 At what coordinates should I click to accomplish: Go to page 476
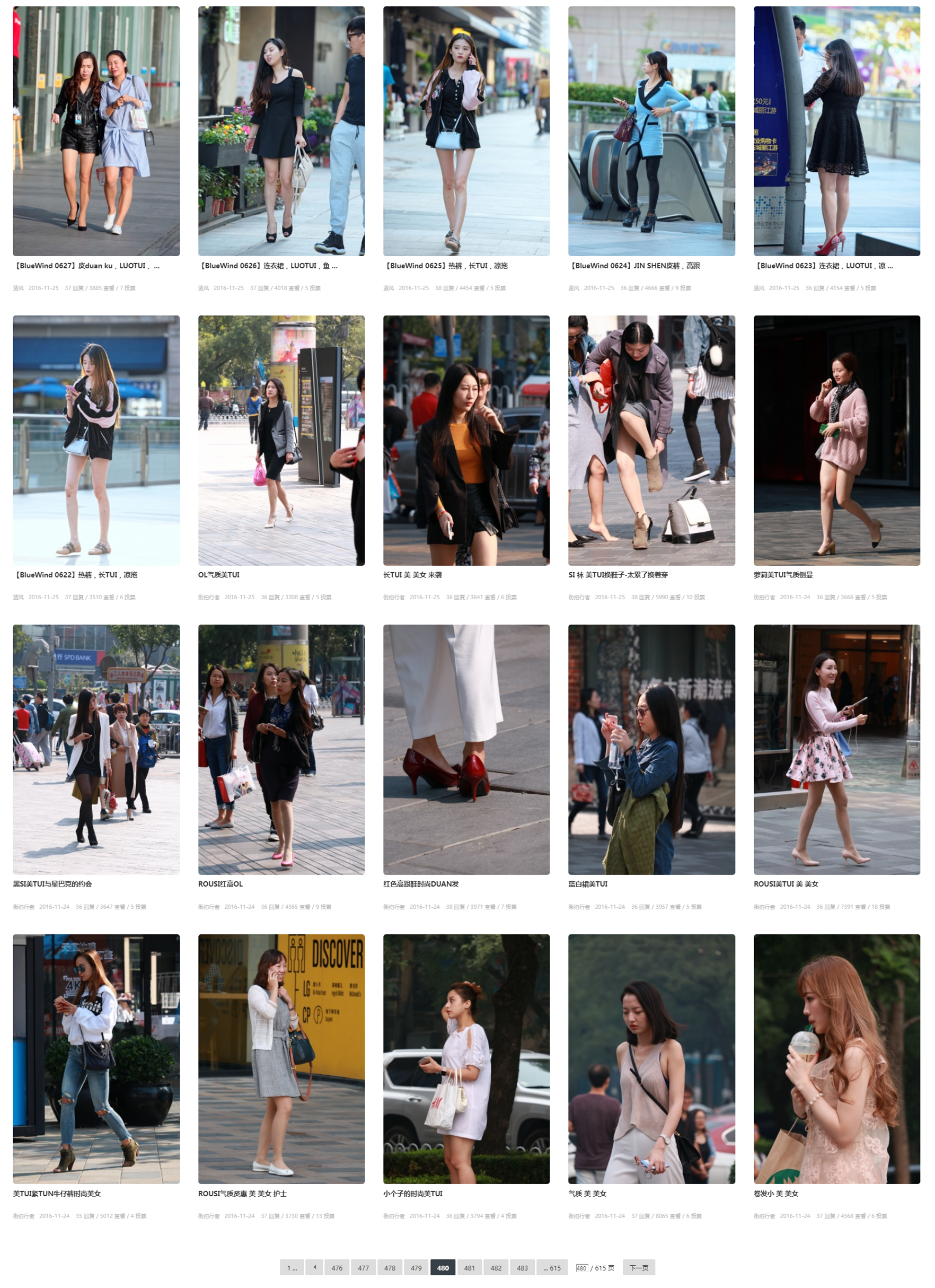(x=337, y=1267)
